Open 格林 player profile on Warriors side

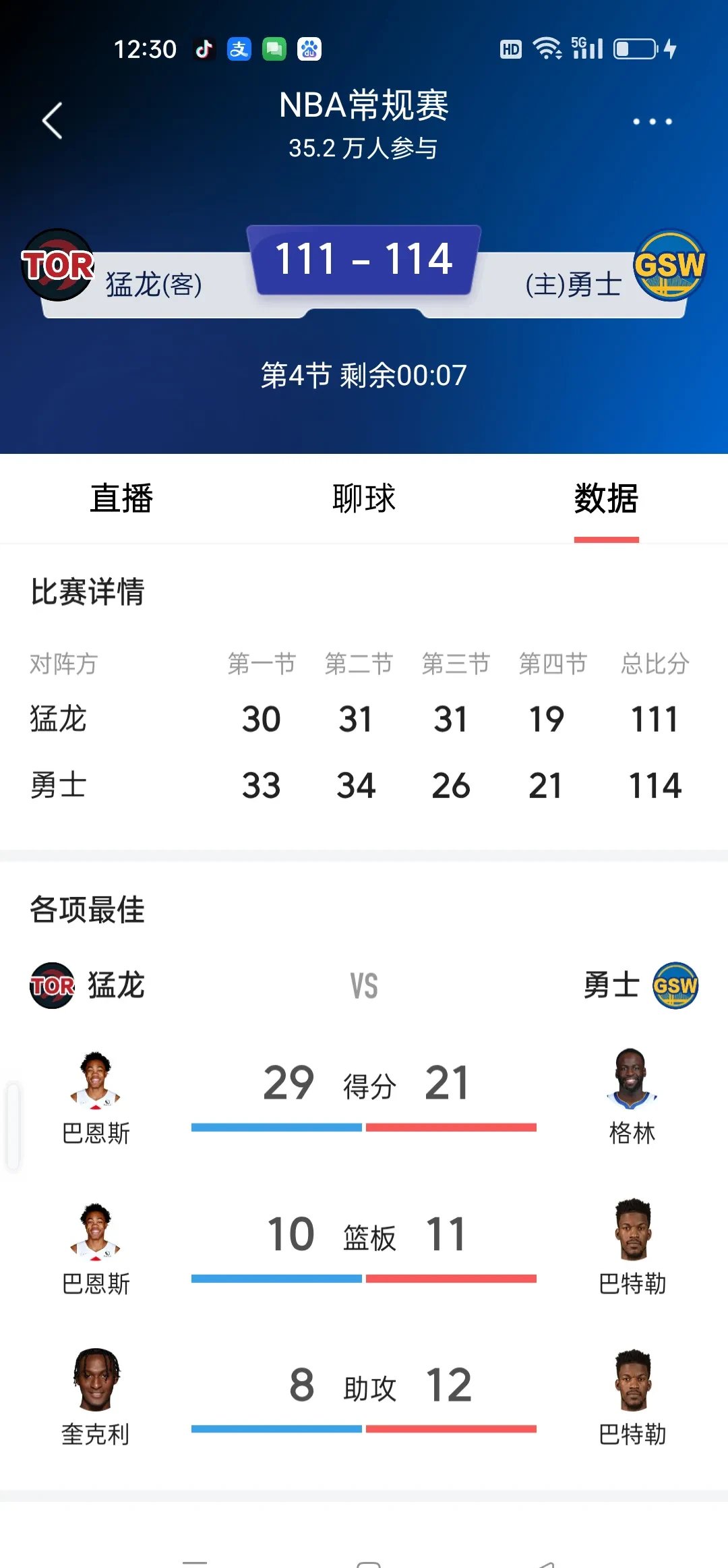(632, 1082)
